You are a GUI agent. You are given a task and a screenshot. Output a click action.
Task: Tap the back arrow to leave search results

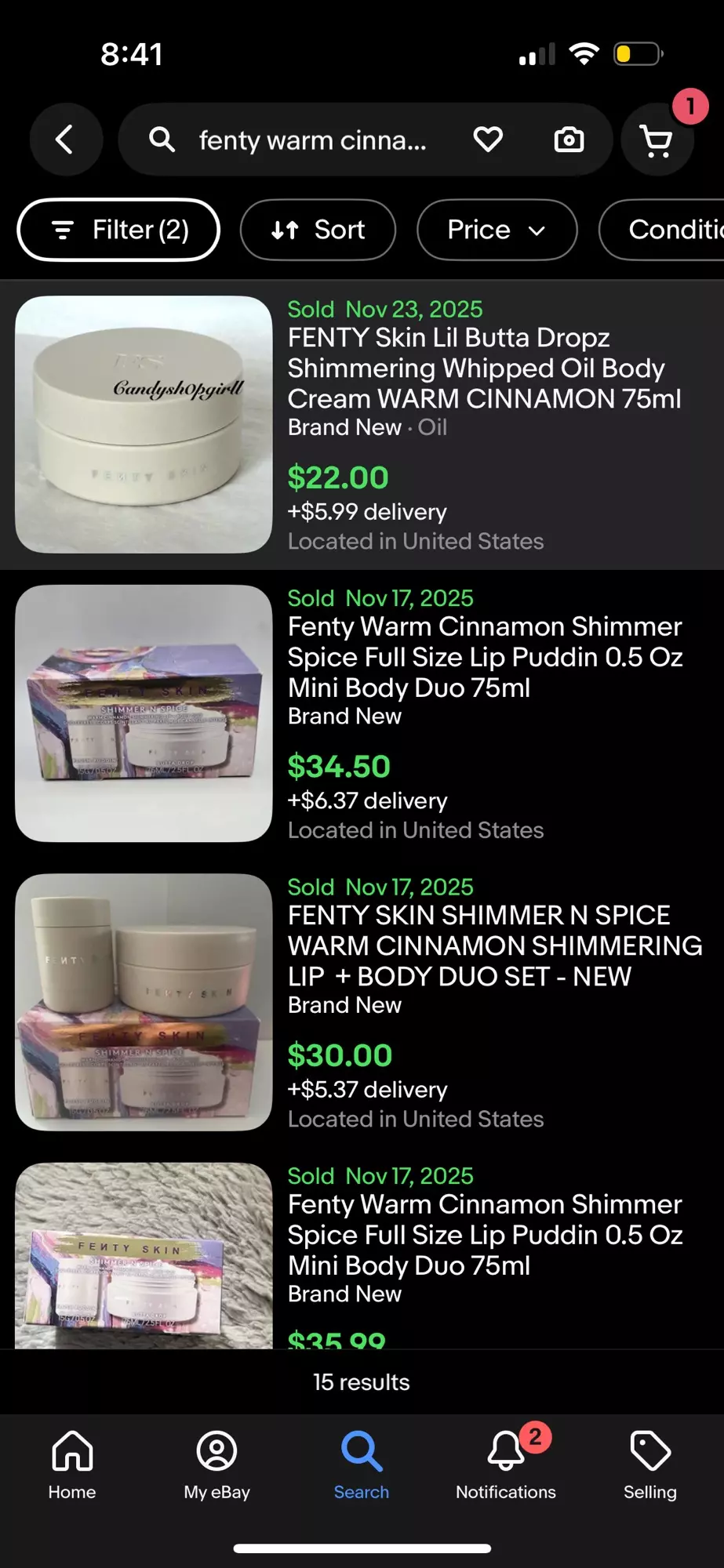pyautogui.click(x=66, y=139)
